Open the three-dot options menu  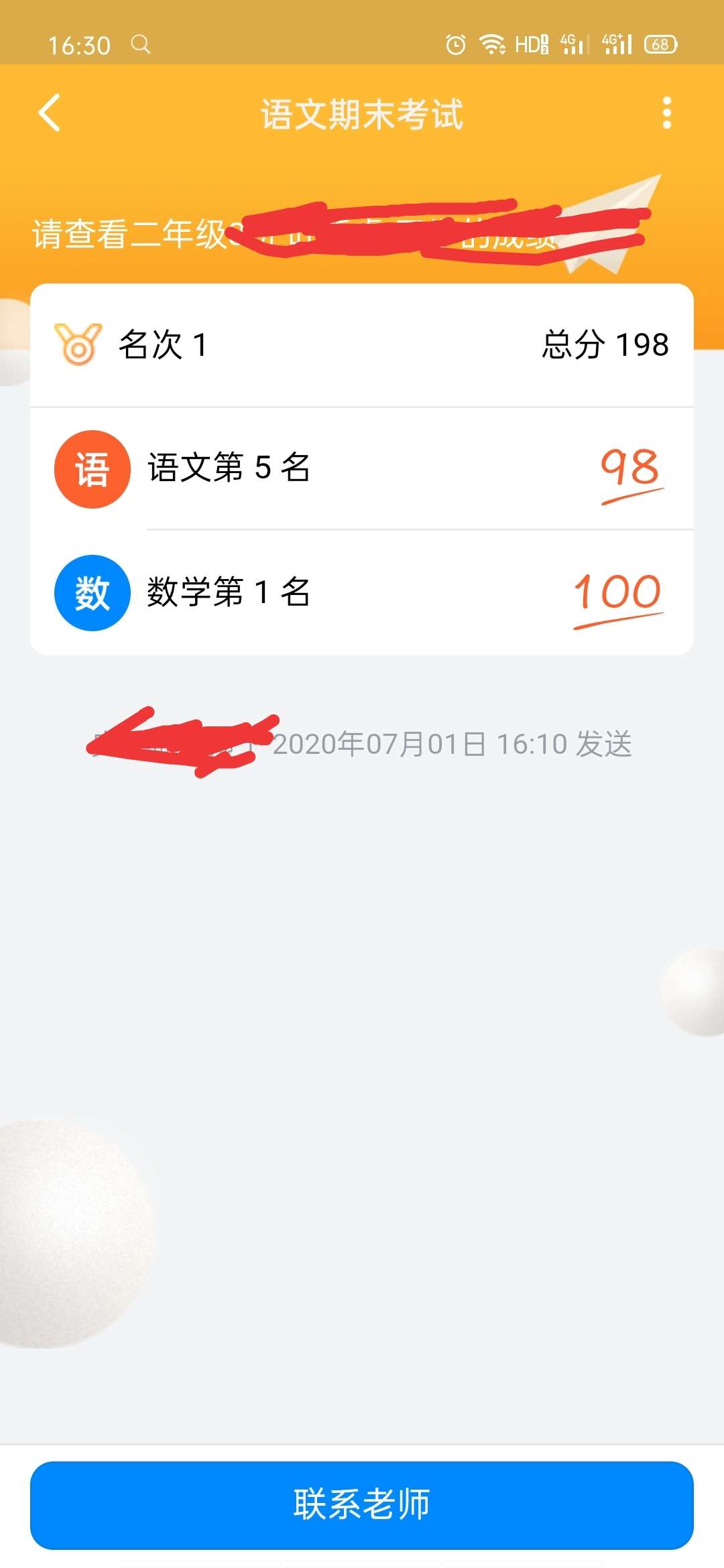[x=666, y=114]
